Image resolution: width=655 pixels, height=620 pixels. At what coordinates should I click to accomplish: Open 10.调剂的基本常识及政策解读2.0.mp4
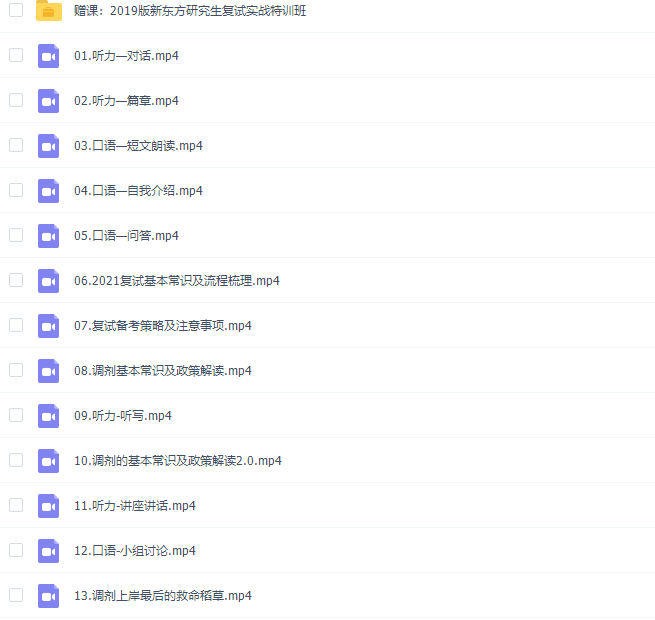[x=177, y=461]
